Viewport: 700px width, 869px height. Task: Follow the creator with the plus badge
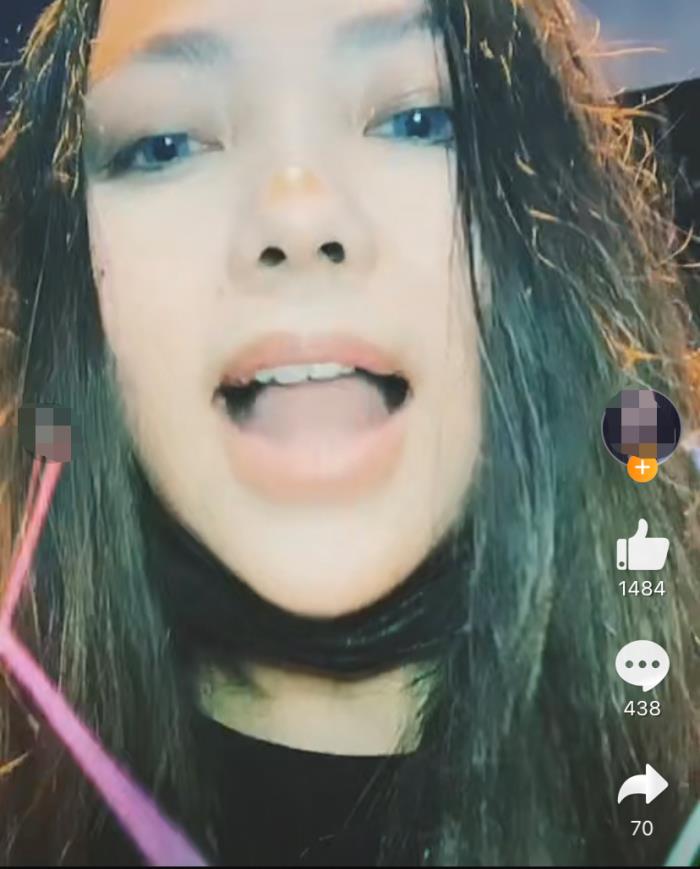coord(642,468)
